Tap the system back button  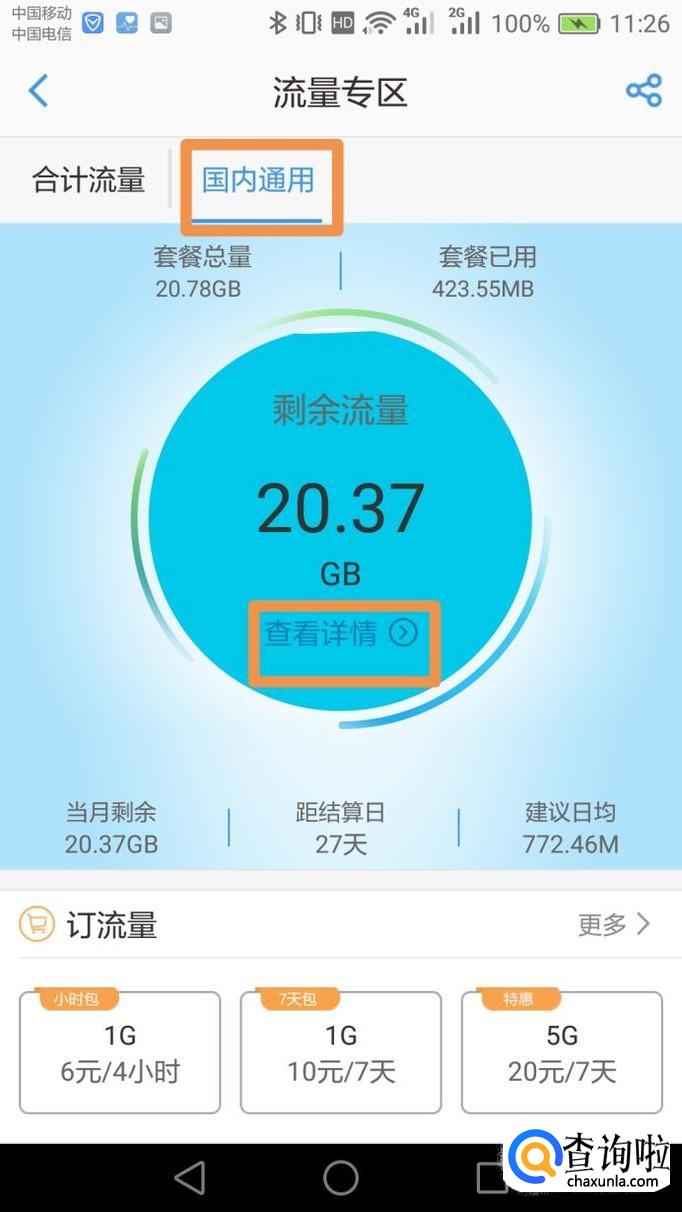[190, 1178]
